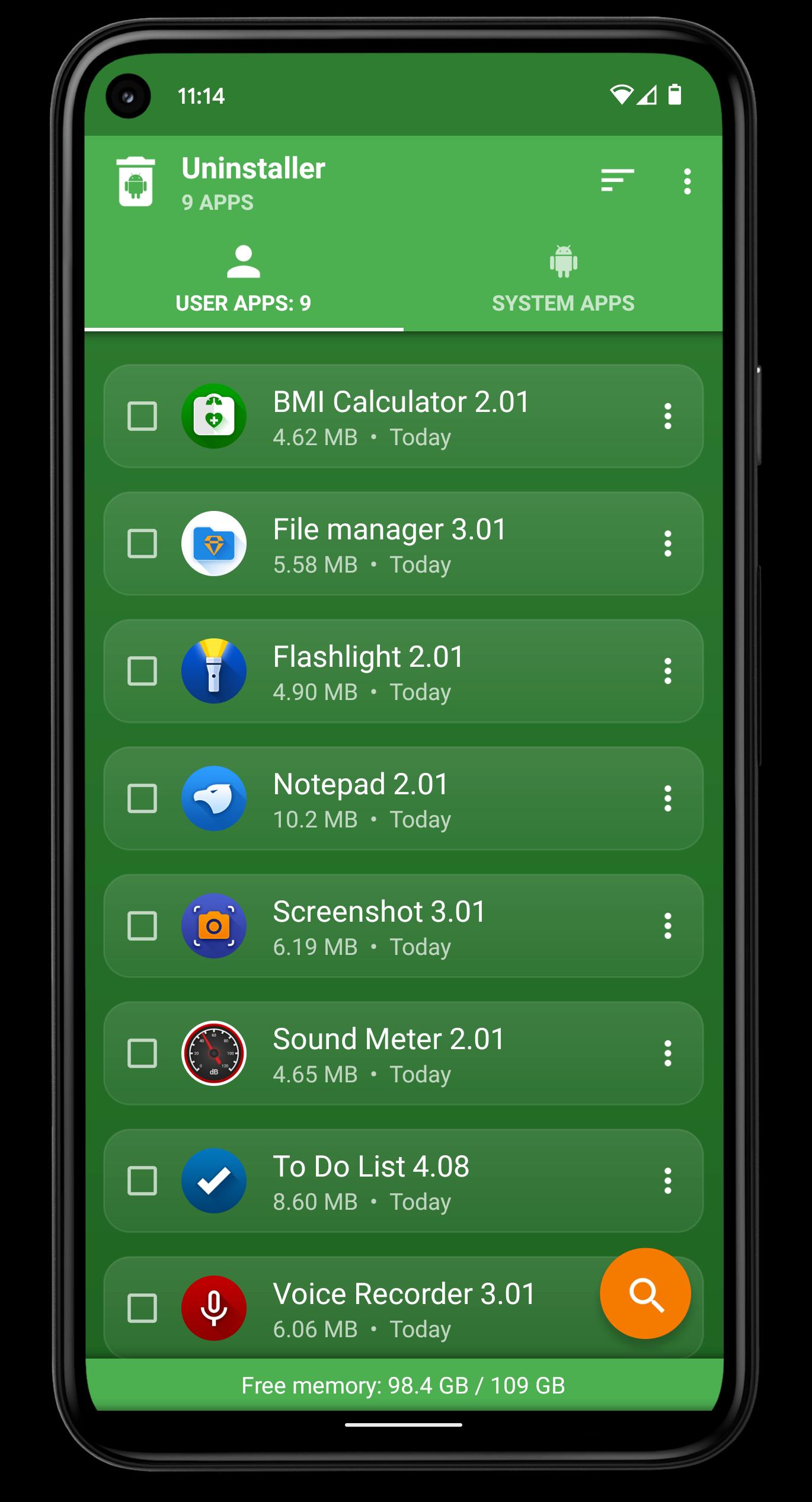Screen dimensions: 812x1502
Task: Open more options for Flashlight 2.01
Action: (668, 671)
